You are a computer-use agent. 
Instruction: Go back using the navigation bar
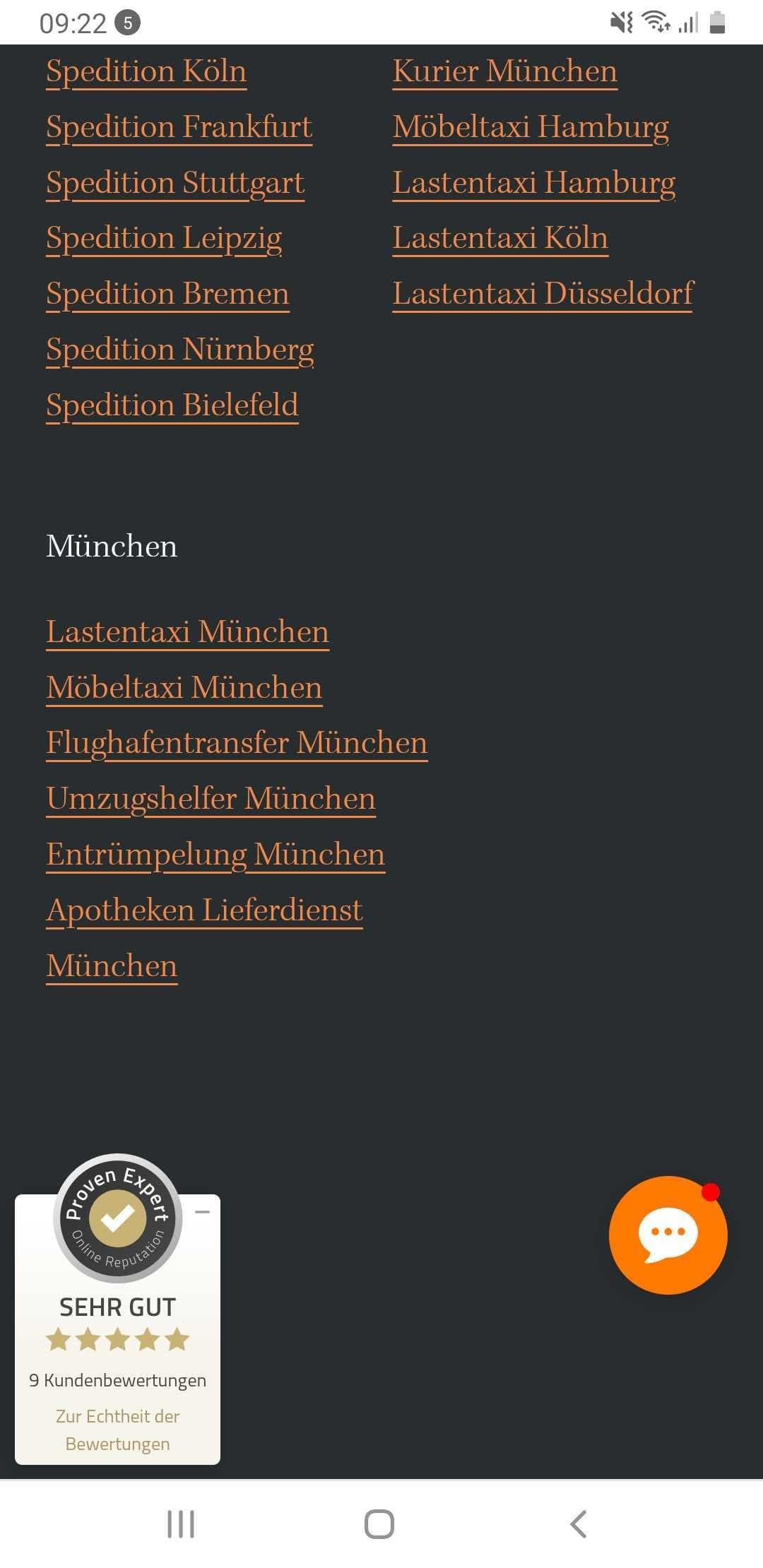pyautogui.click(x=578, y=1524)
